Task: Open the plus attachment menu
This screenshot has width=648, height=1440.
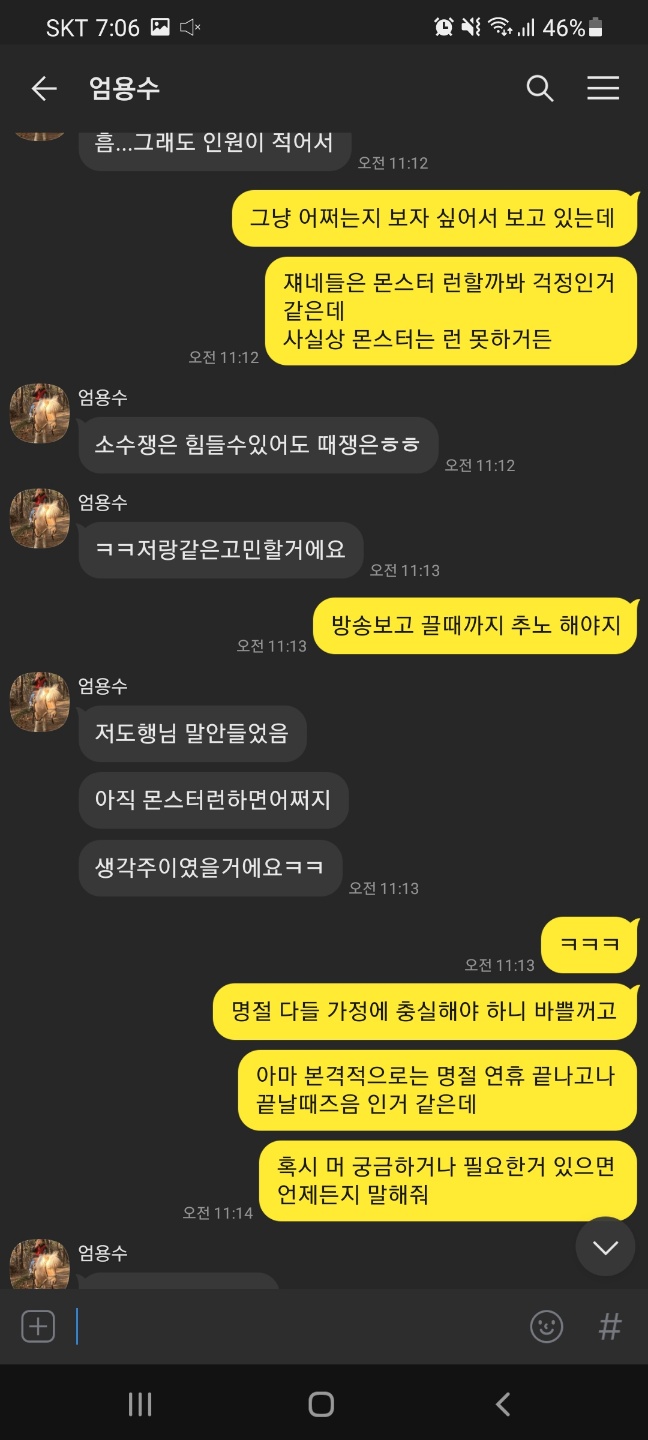Action: coord(38,1327)
